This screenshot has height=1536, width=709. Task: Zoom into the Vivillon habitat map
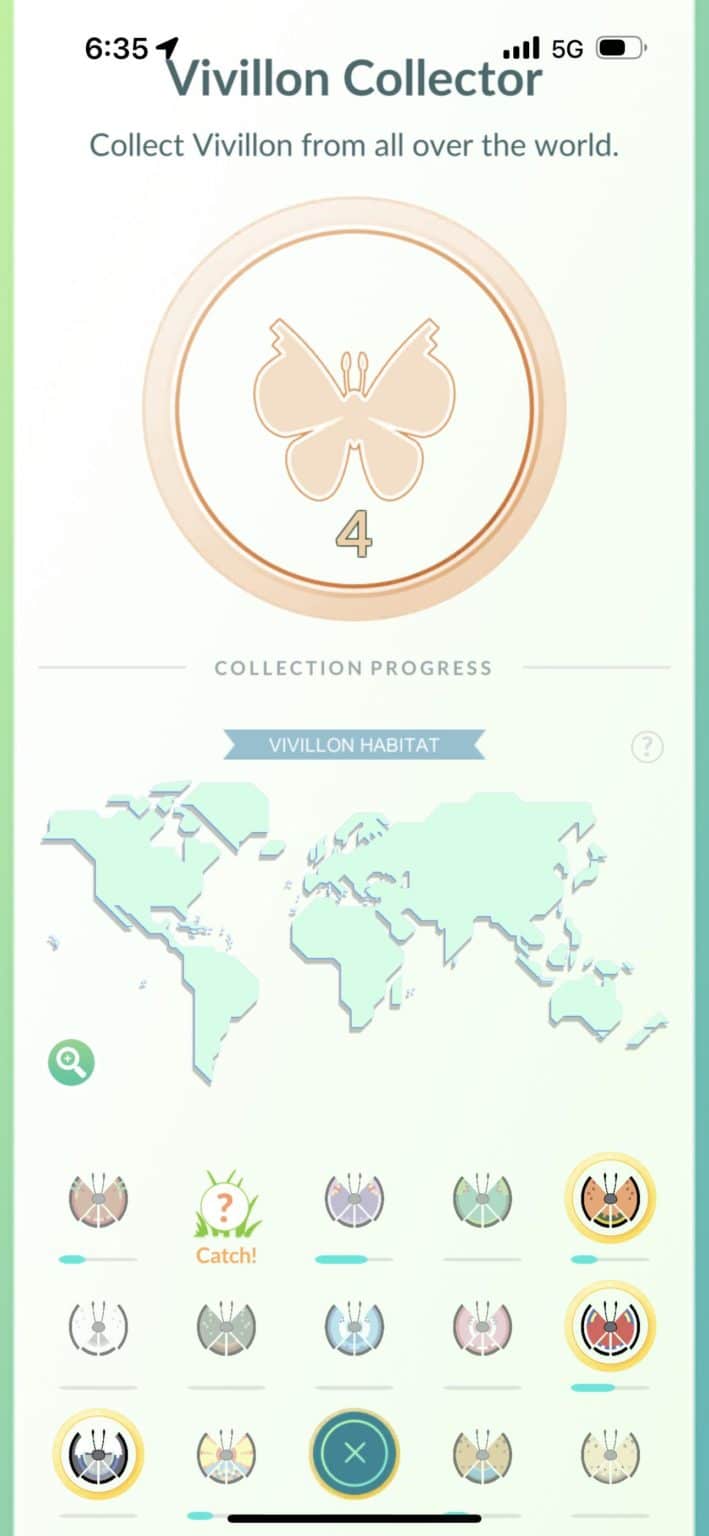(x=71, y=1062)
